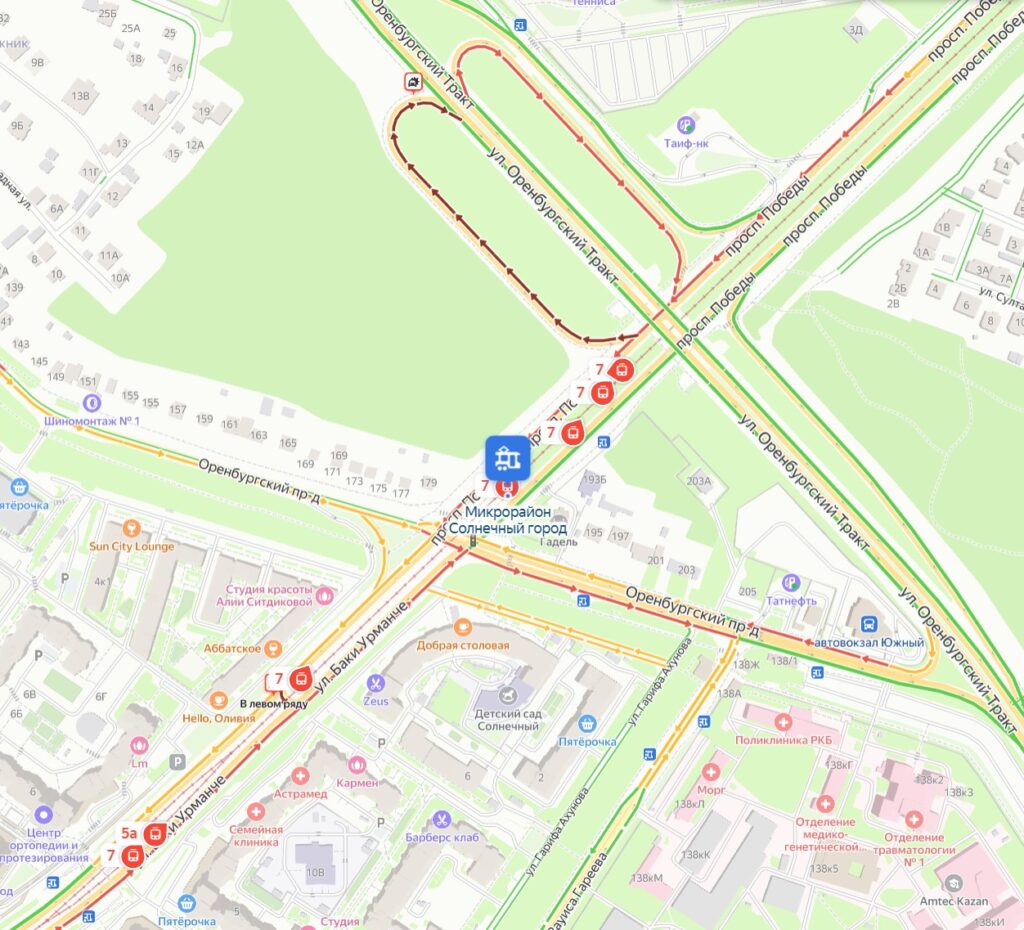
Task: Select the Кармен place marker
Action: click(357, 765)
